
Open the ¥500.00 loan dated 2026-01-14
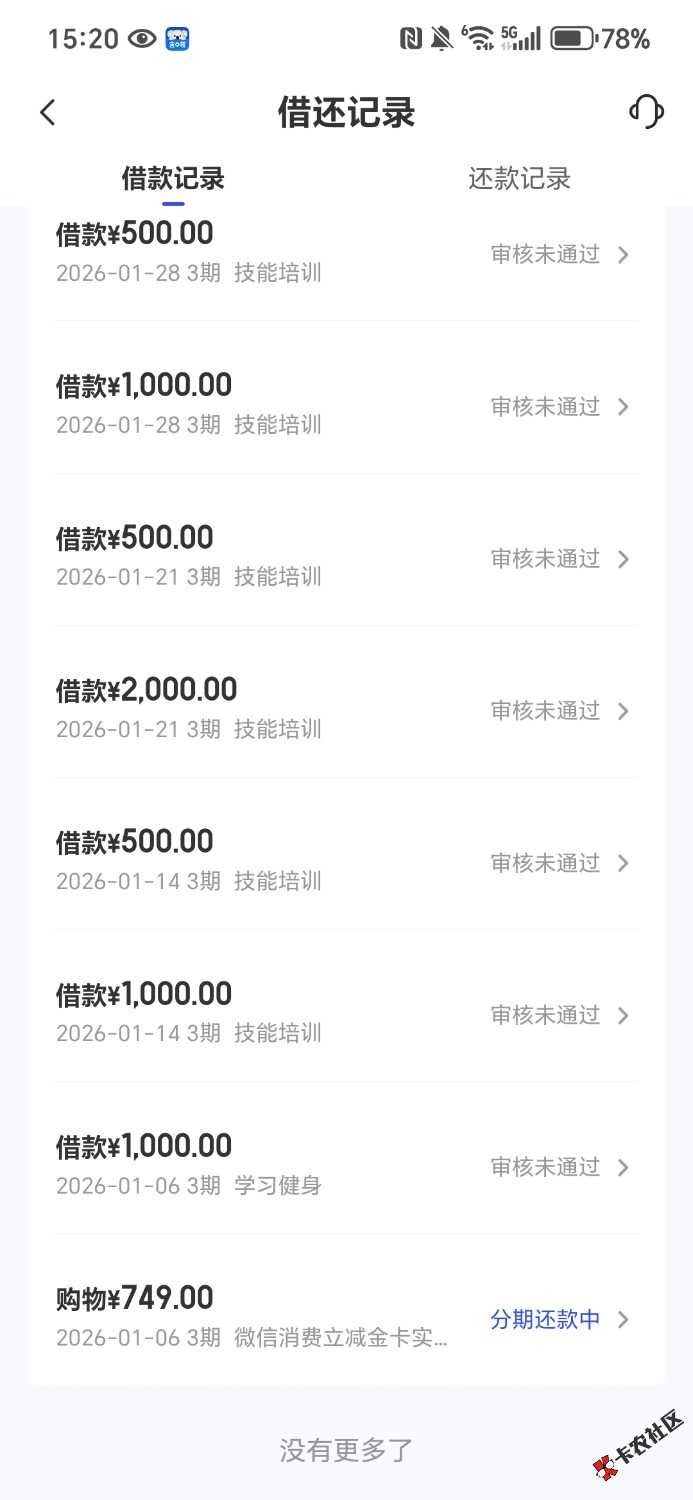(x=346, y=861)
